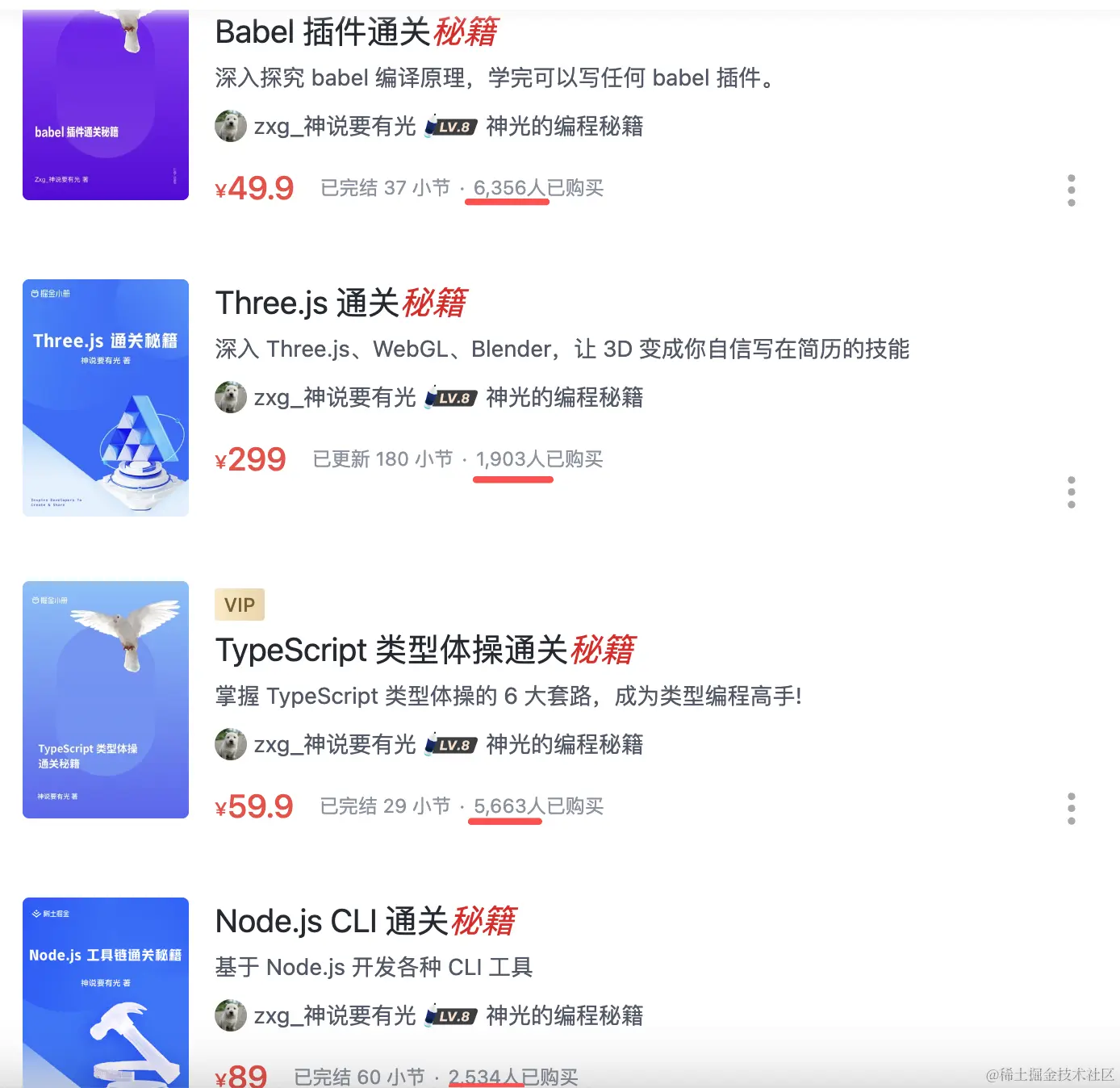
Task: View author zxg_神说要有光 under the Babel booklet
Action: click(x=334, y=127)
